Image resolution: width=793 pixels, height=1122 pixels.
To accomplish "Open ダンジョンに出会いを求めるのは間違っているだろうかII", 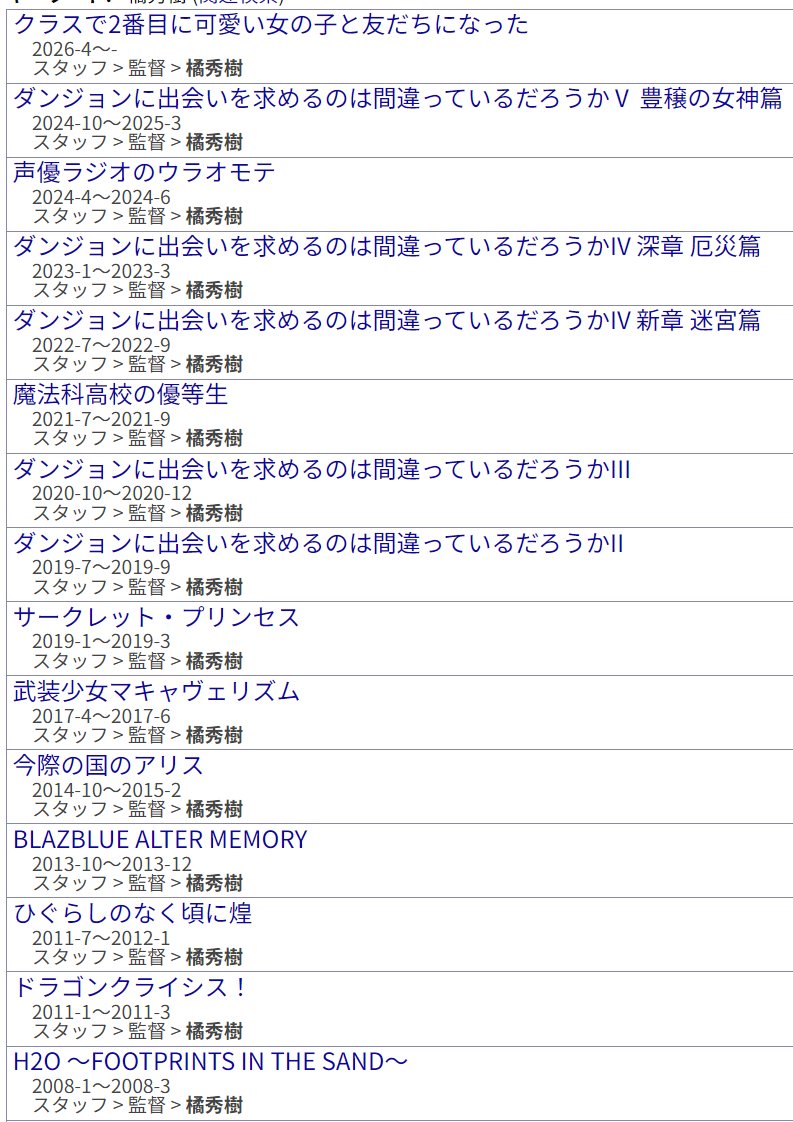I will pyautogui.click(x=318, y=543).
